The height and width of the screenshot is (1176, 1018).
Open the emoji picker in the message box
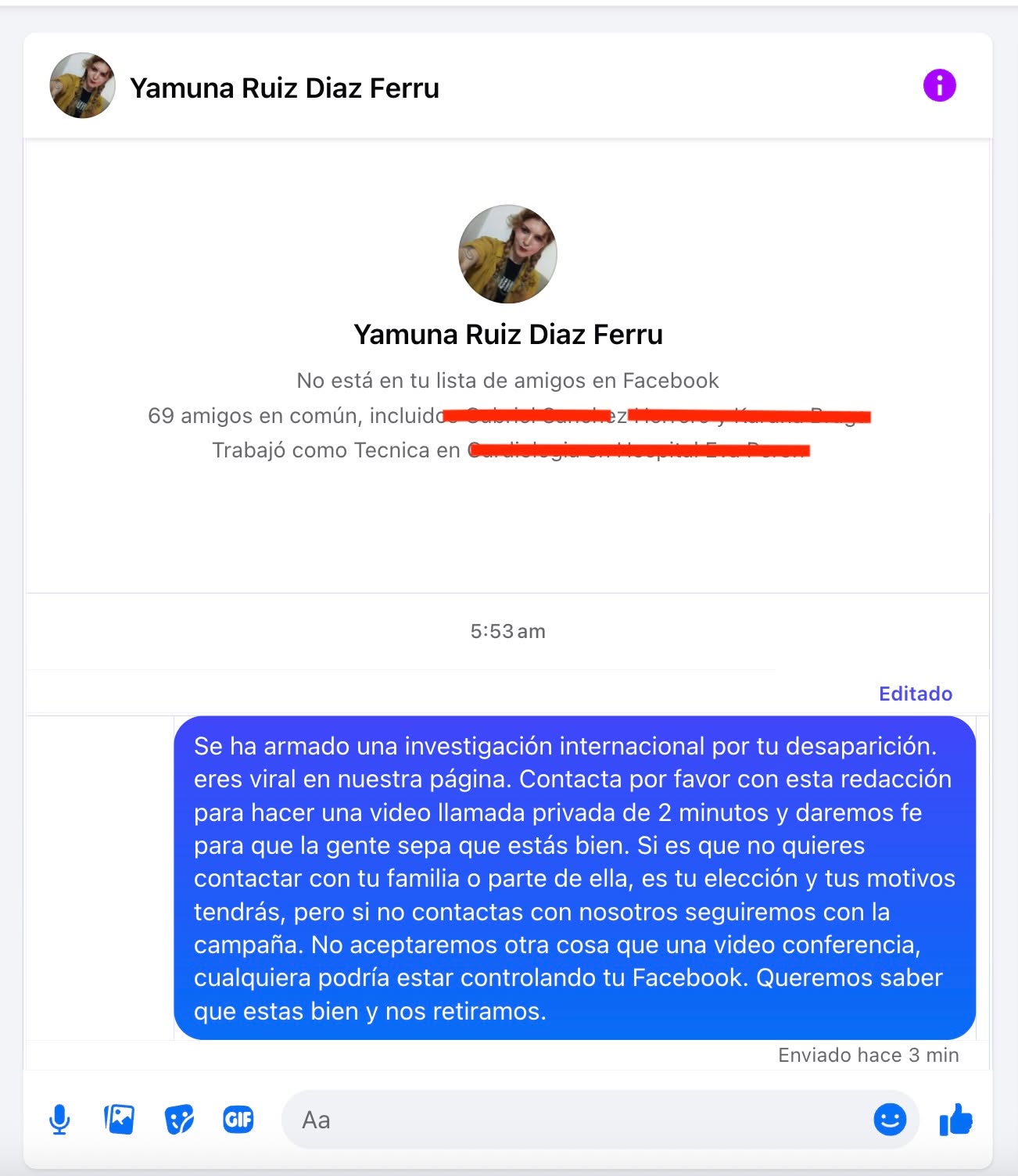click(x=889, y=1120)
